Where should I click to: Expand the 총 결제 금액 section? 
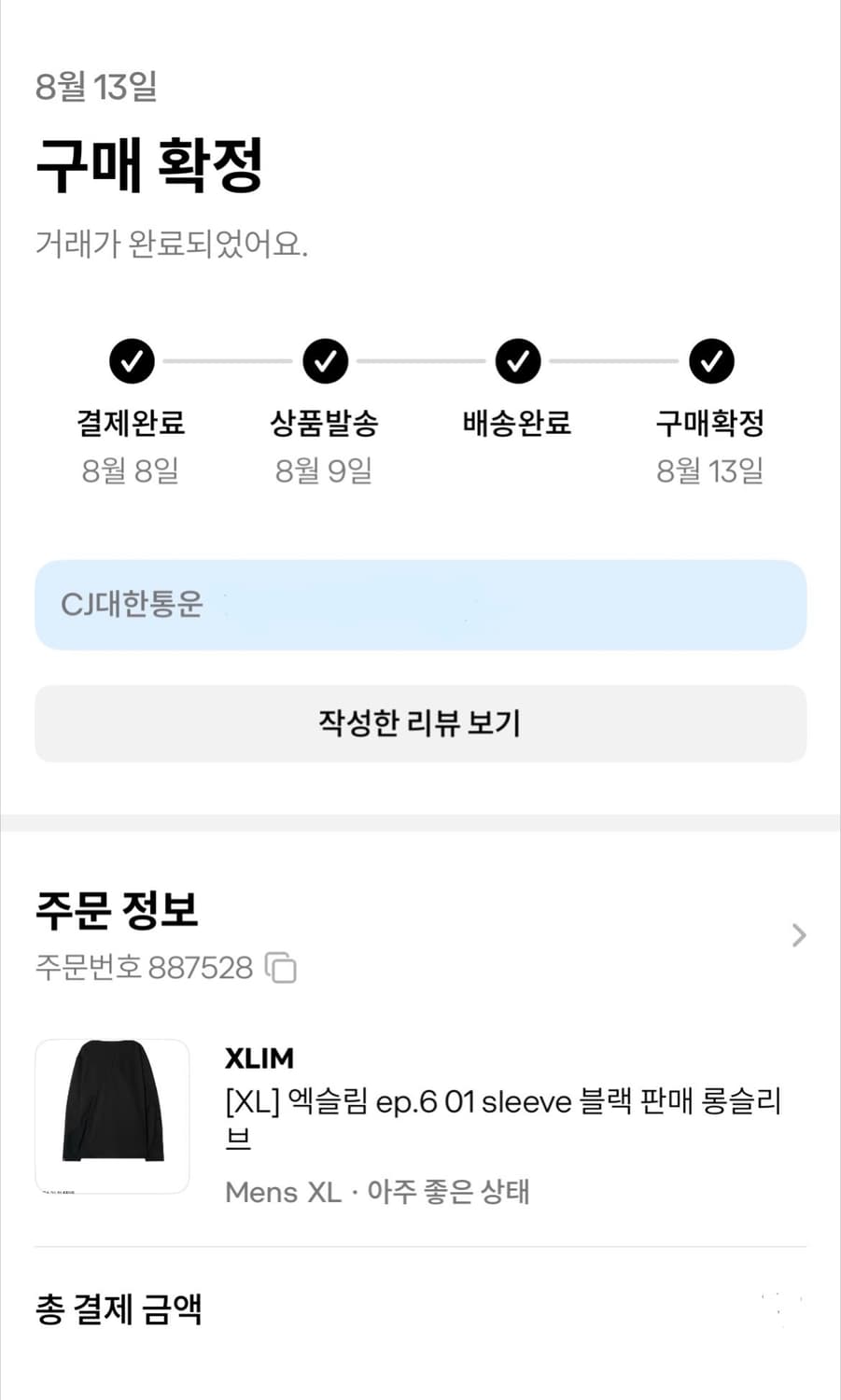(117, 1310)
